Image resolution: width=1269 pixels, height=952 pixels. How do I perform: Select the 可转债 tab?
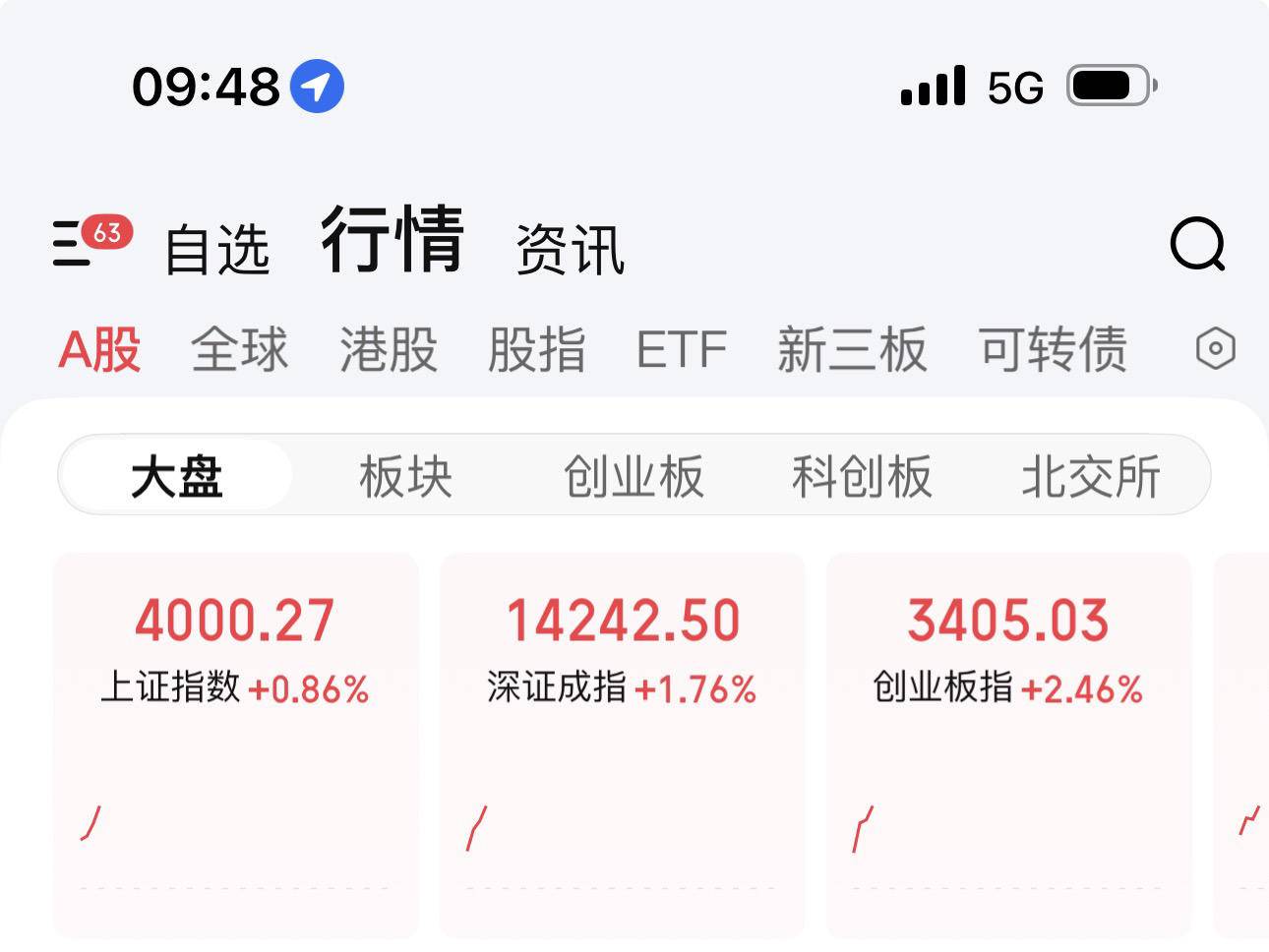click(x=1052, y=349)
